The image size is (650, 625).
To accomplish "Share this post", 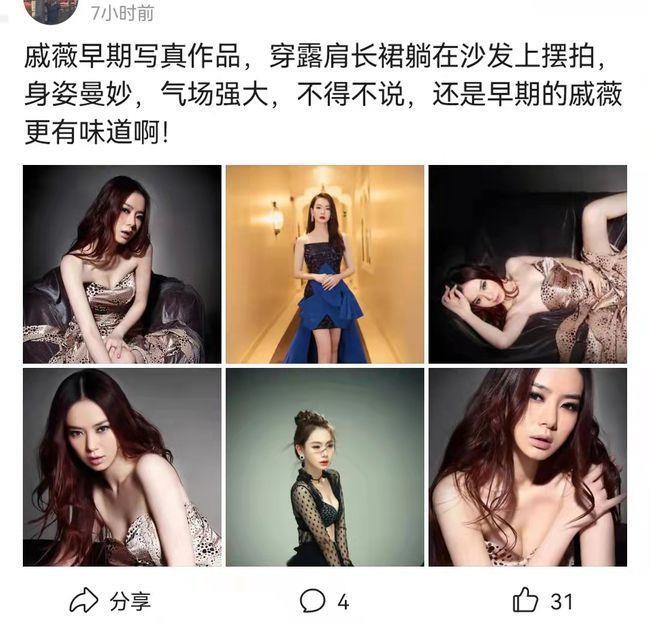I will (x=110, y=600).
